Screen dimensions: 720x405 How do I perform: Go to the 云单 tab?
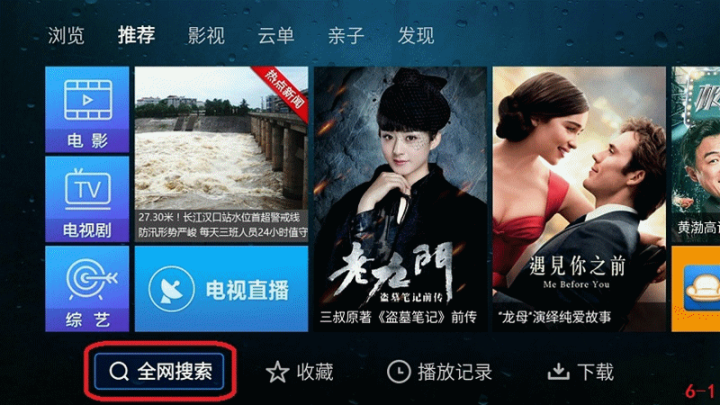[x=276, y=36]
